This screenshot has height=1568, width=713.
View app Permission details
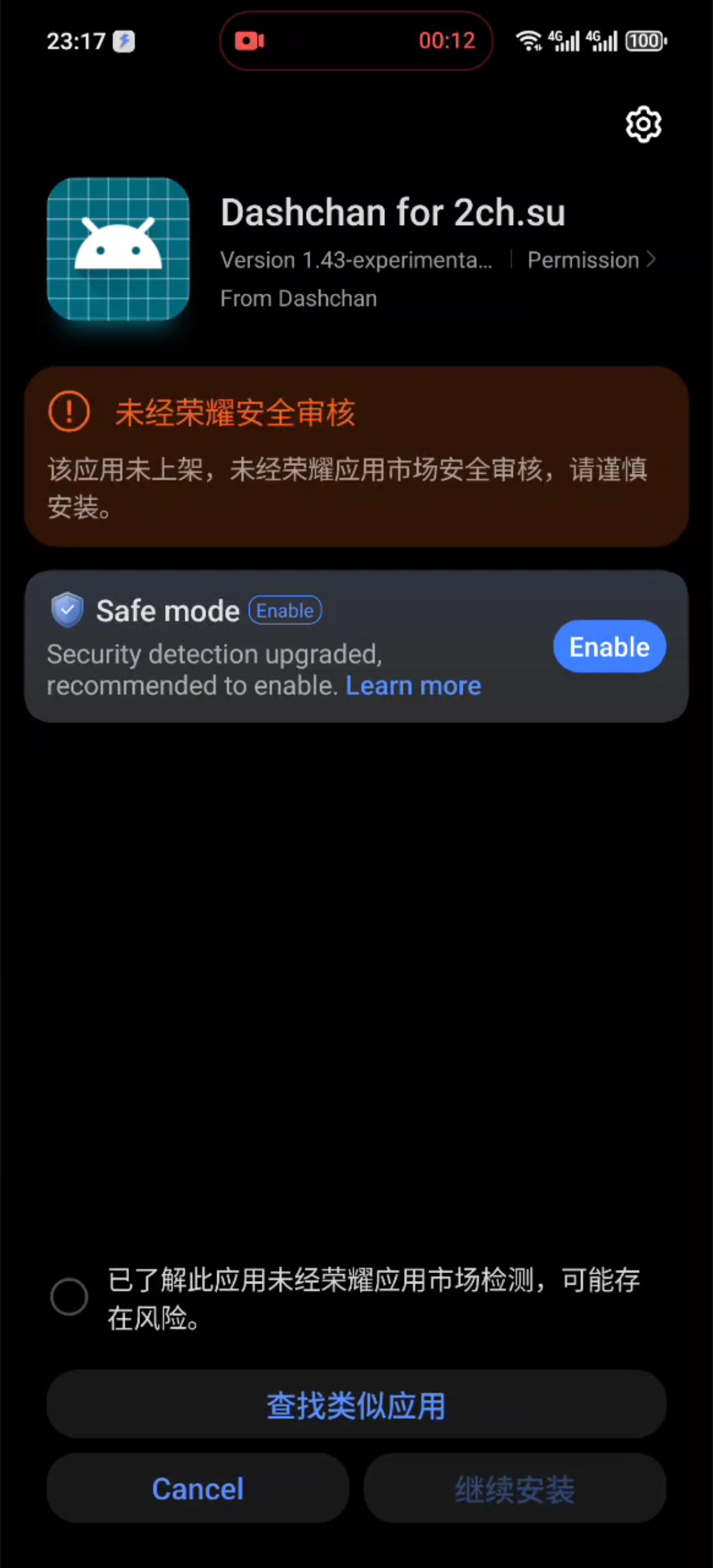tap(591, 260)
